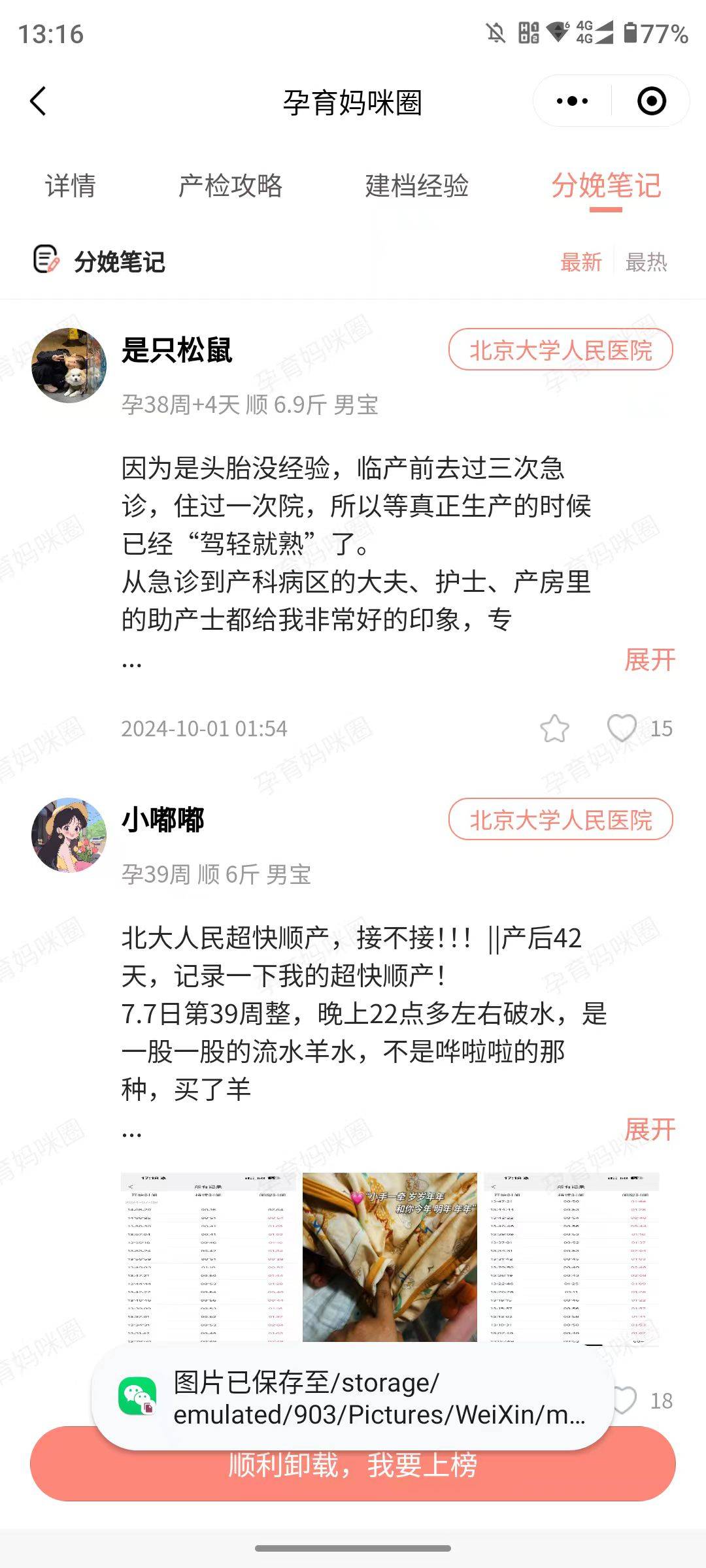Sort notes by 最热
Image resolution: width=706 pixels, height=1568 pixels.
coord(646,263)
